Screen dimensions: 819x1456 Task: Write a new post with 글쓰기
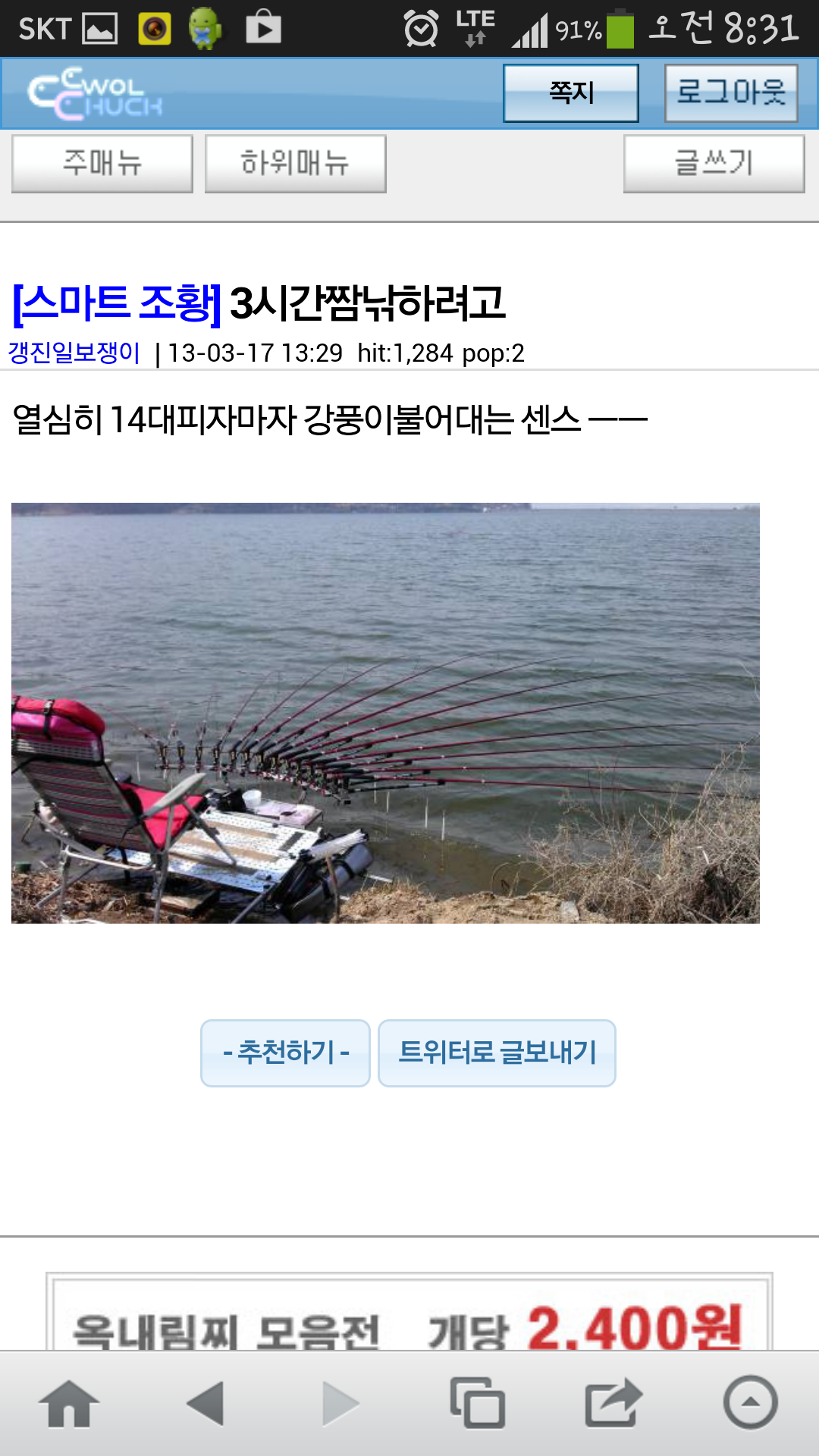(x=714, y=164)
